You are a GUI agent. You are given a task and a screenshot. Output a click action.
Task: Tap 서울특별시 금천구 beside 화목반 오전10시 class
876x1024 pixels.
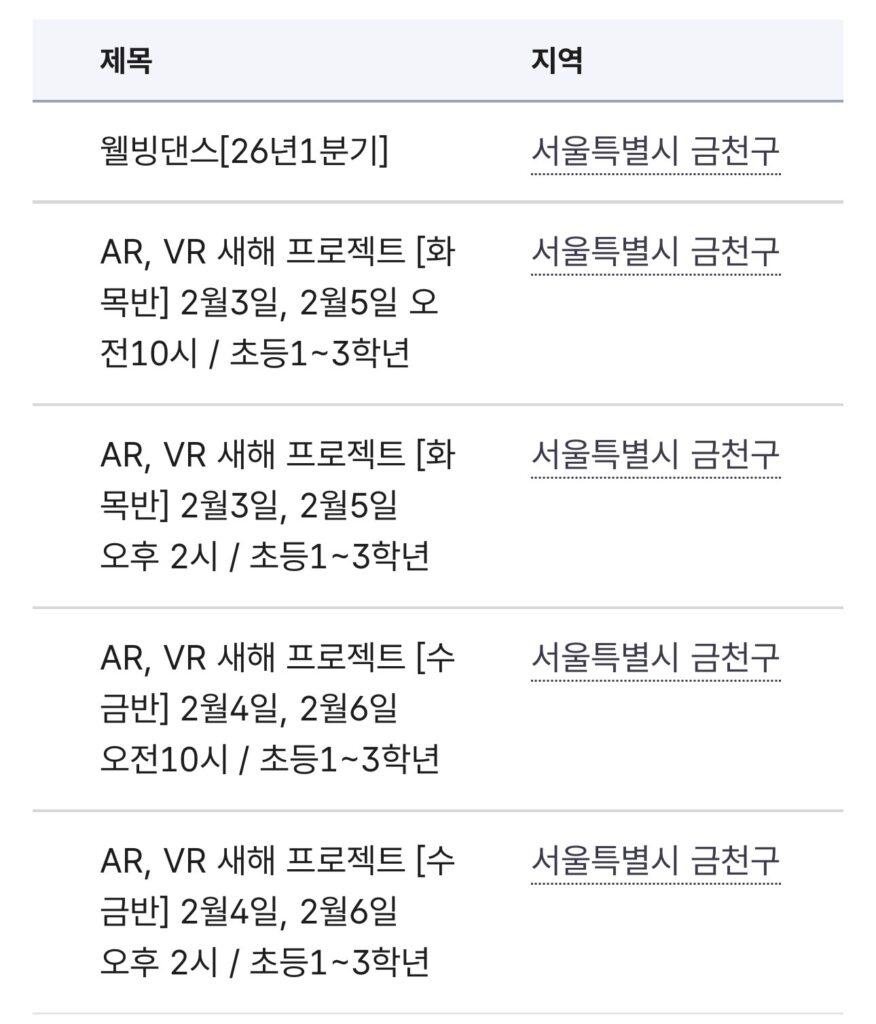(x=654, y=251)
